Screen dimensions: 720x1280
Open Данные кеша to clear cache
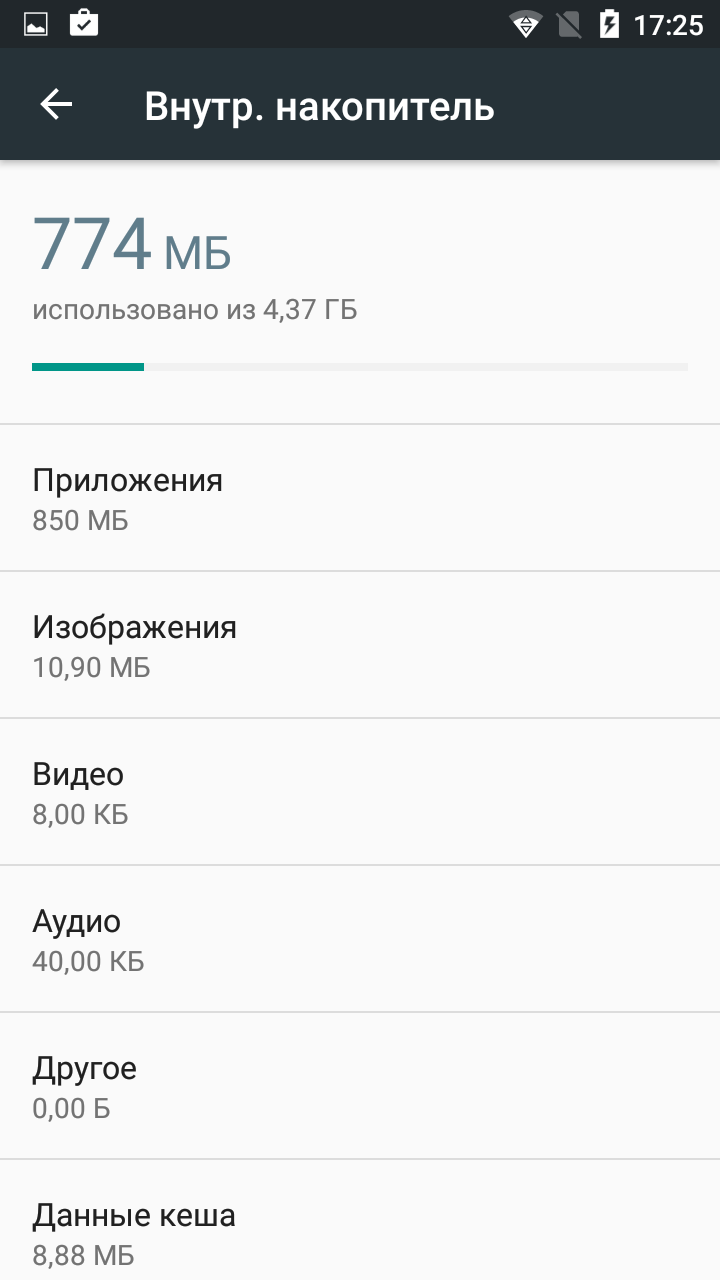360,1221
